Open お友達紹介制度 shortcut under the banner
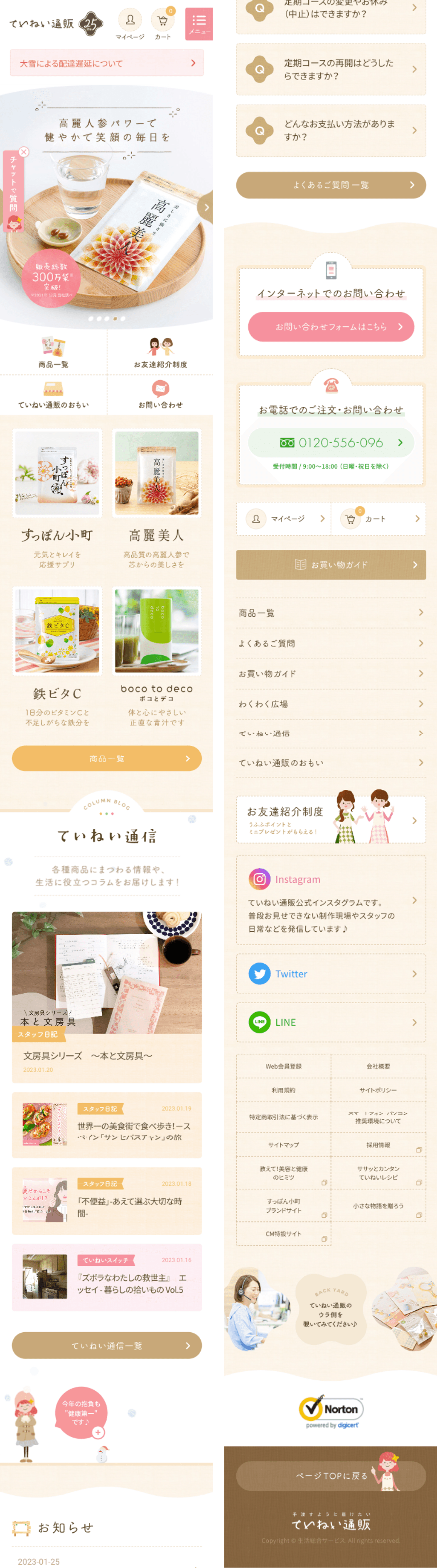 tap(160, 353)
